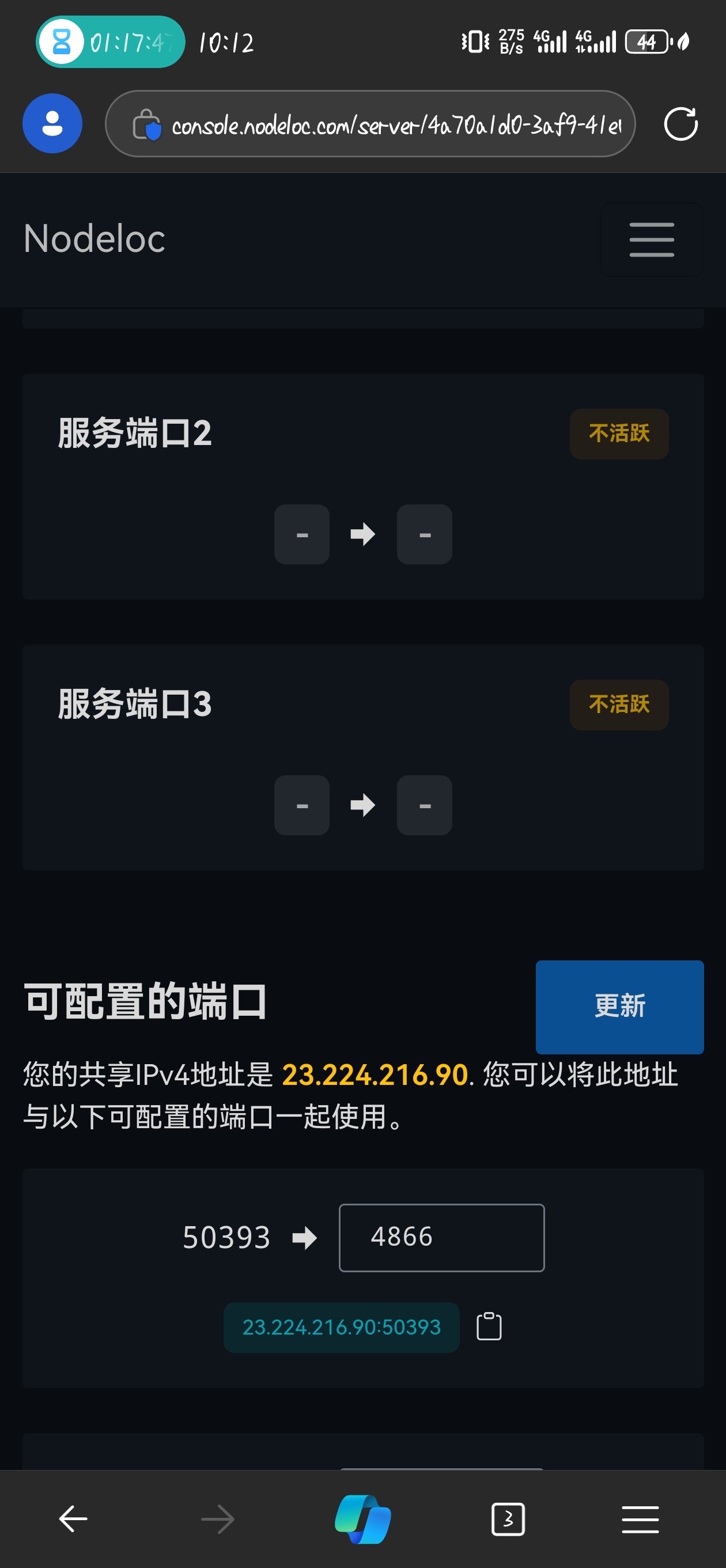This screenshot has width=726, height=1568.
Task: Reload the current page
Action: 680,124
